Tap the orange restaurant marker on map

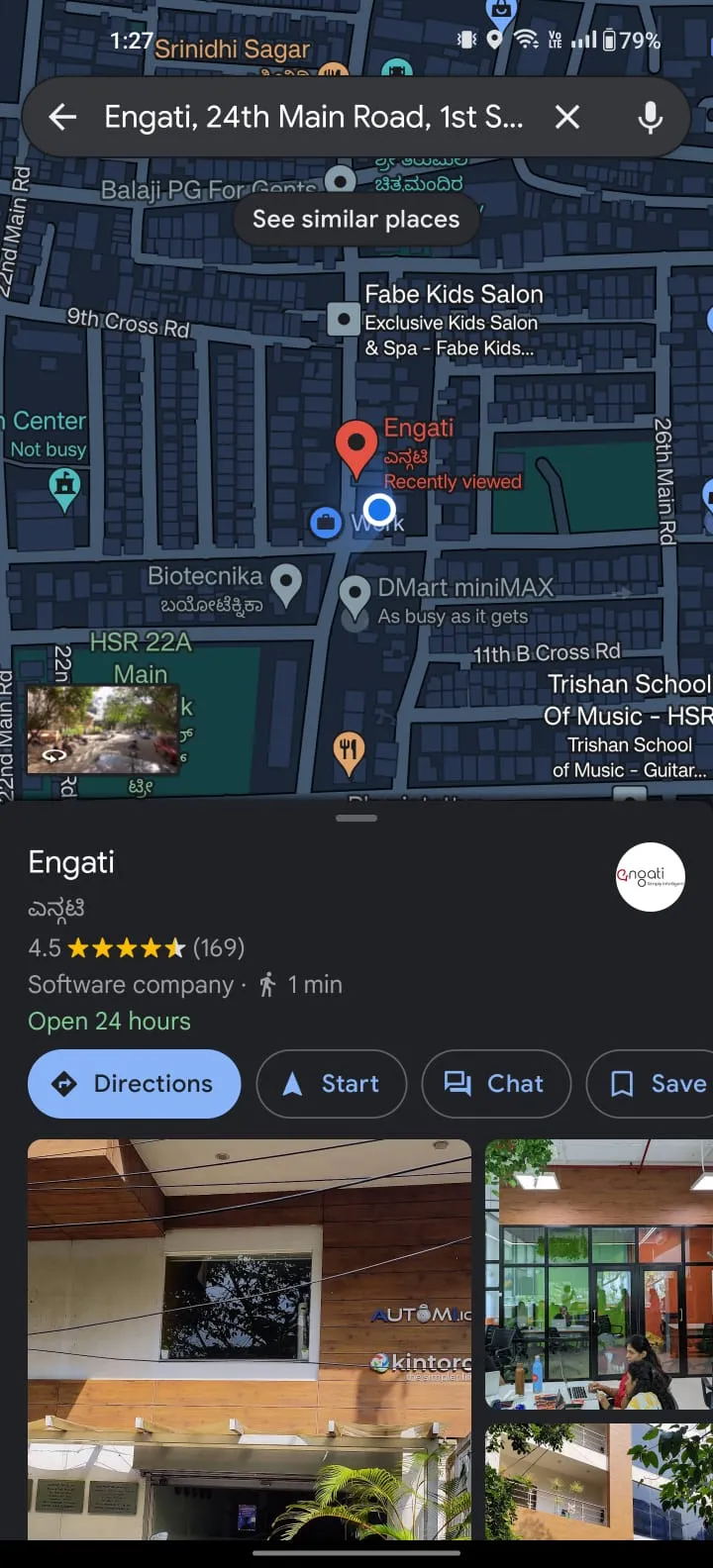[x=348, y=749]
